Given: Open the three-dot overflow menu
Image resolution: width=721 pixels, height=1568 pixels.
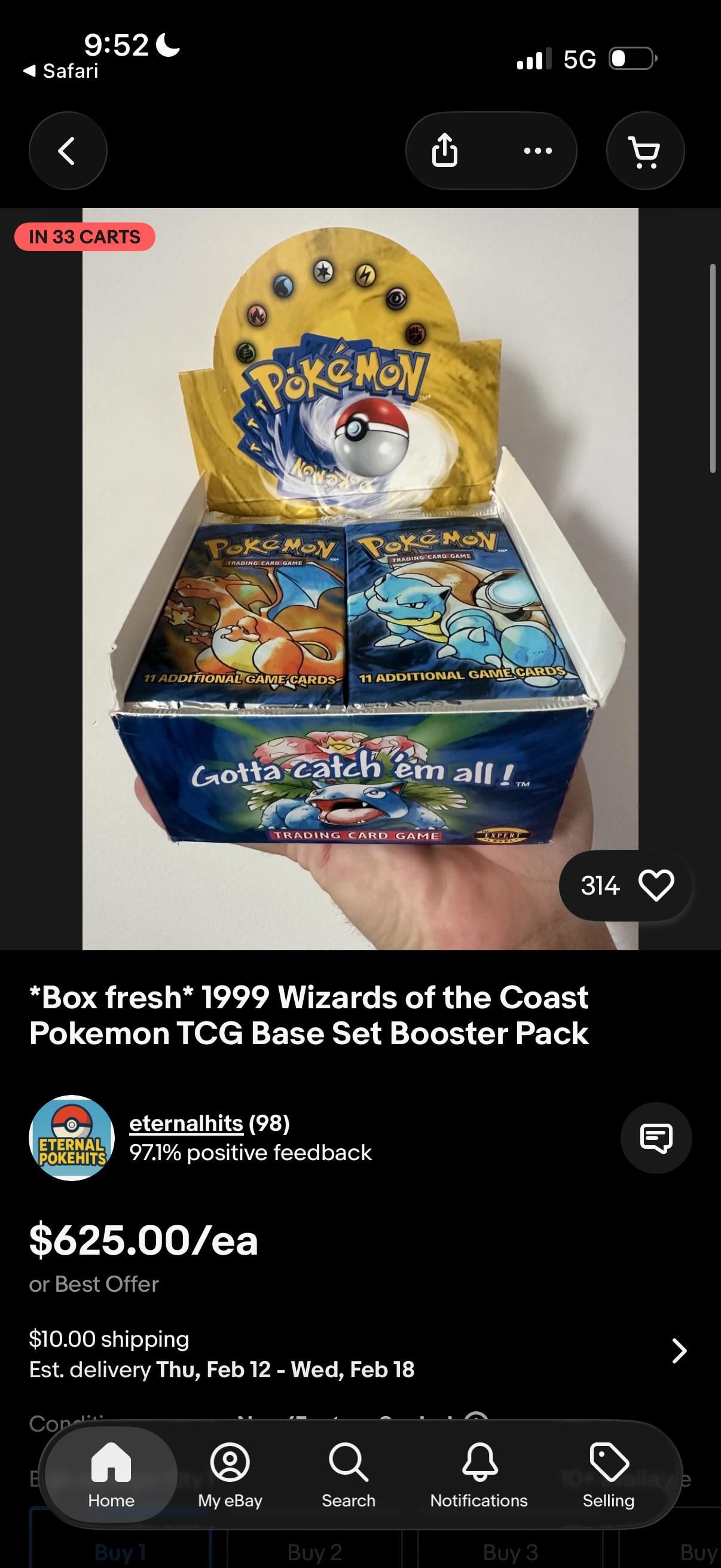Looking at the screenshot, I should coord(538,150).
